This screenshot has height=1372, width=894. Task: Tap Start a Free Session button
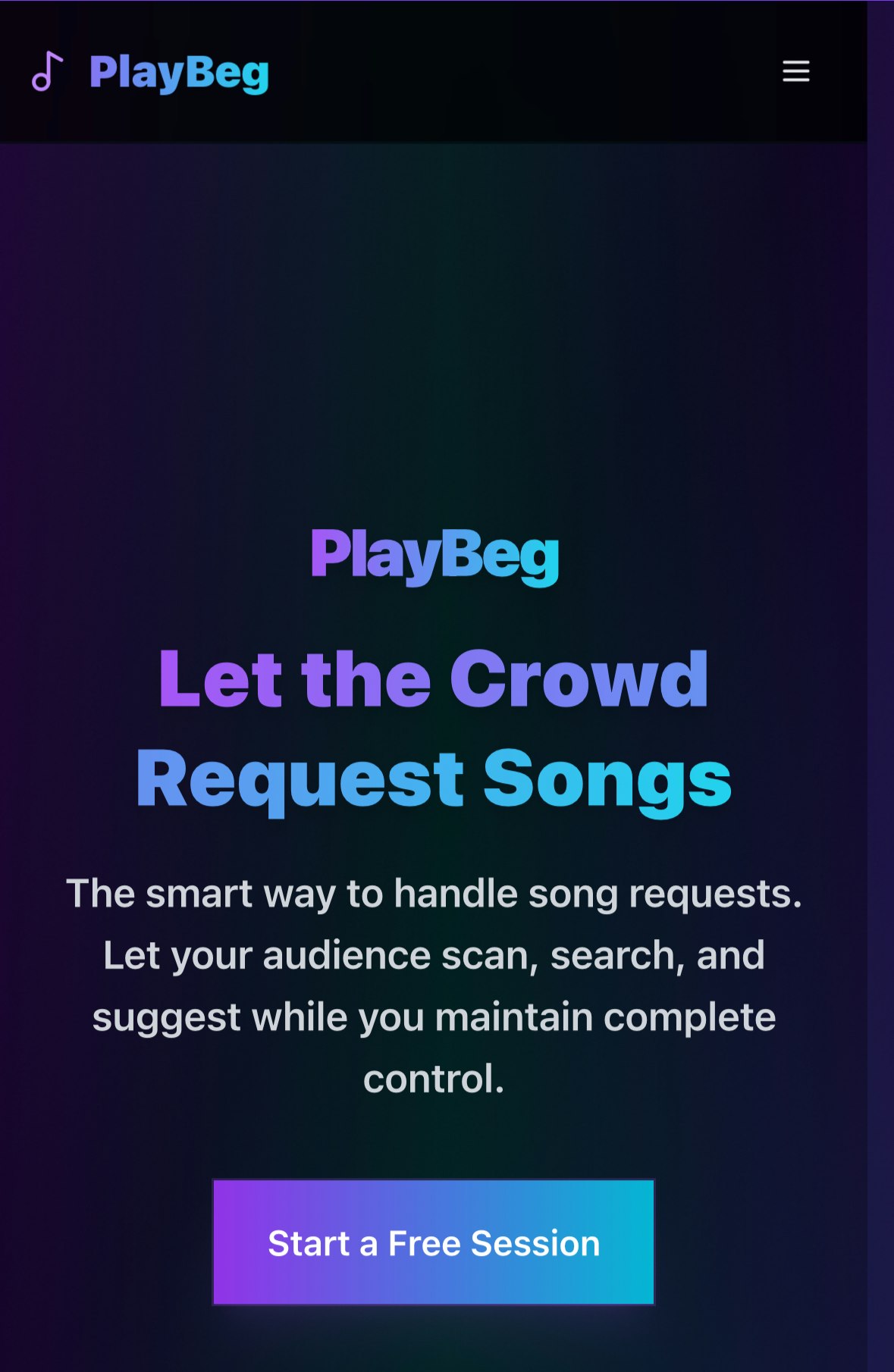434,1242
